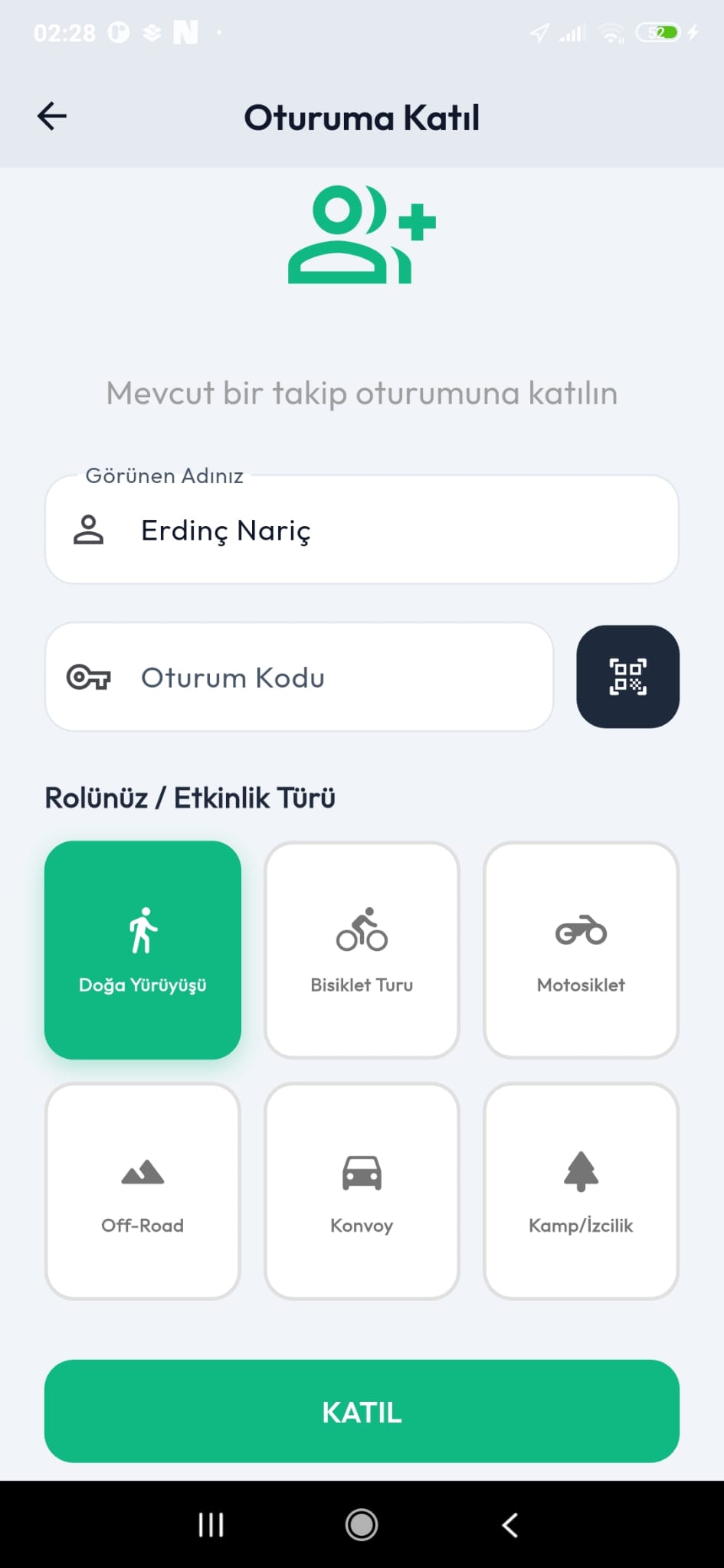Select Bisiklet Turu as activity type
The image size is (724, 1568).
(362, 949)
